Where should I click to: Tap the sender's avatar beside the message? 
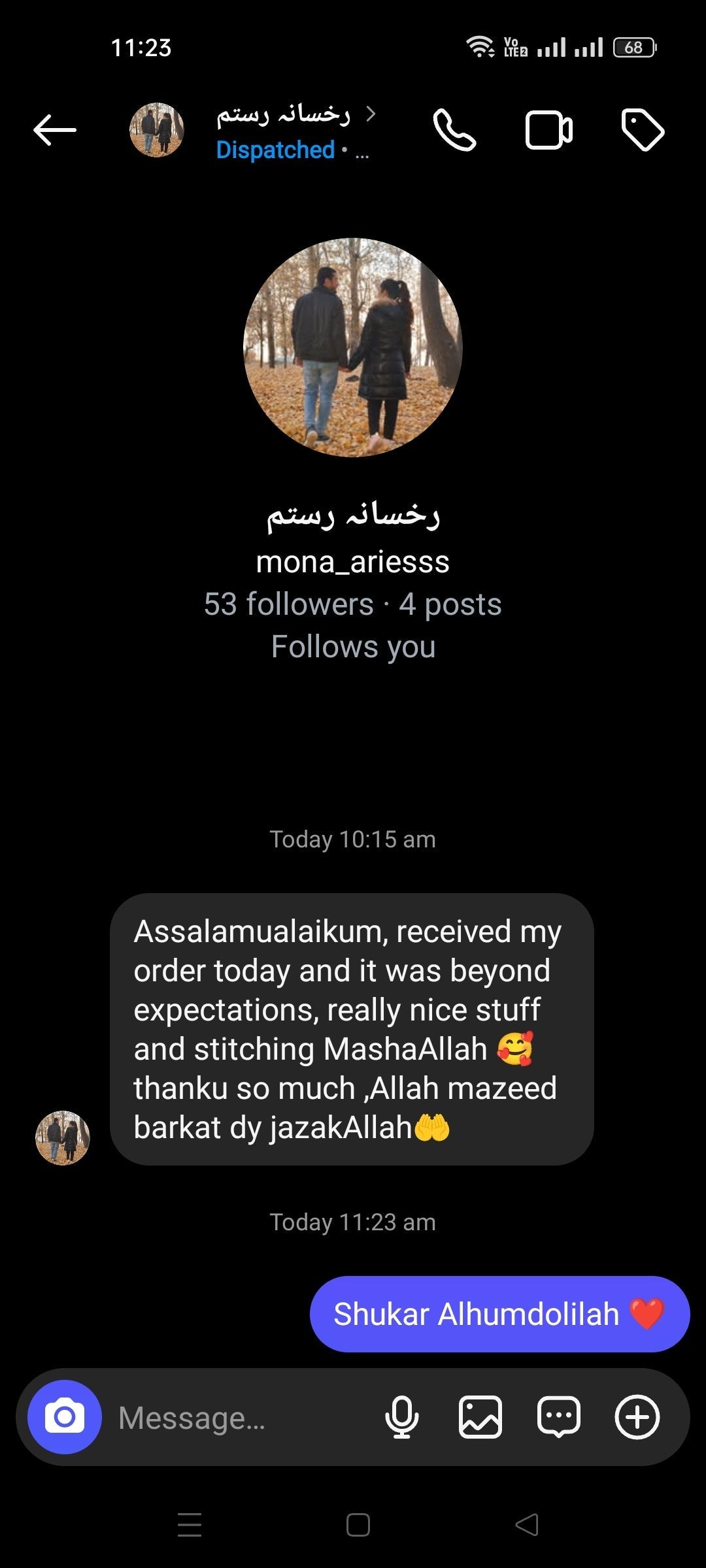pos(63,1137)
